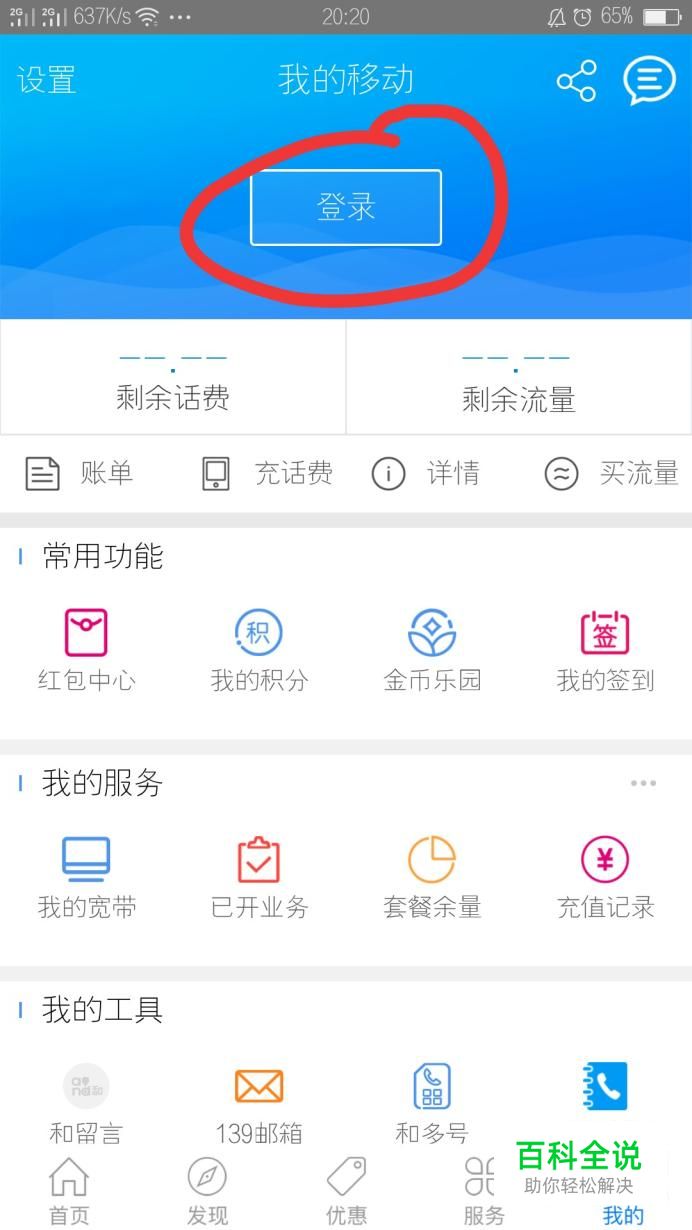
Task: View 已开业务 subscribed services
Action: pos(259,877)
